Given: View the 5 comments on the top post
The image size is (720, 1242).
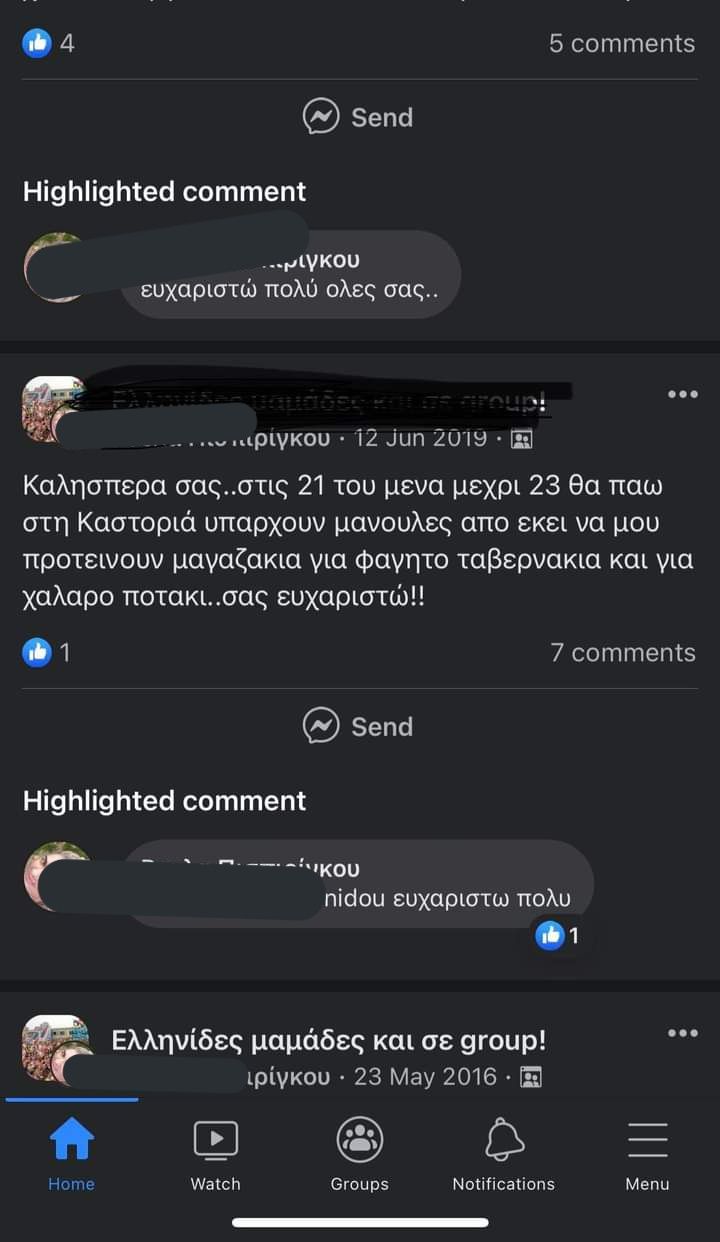Looking at the screenshot, I should pyautogui.click(x=621, y=43).
